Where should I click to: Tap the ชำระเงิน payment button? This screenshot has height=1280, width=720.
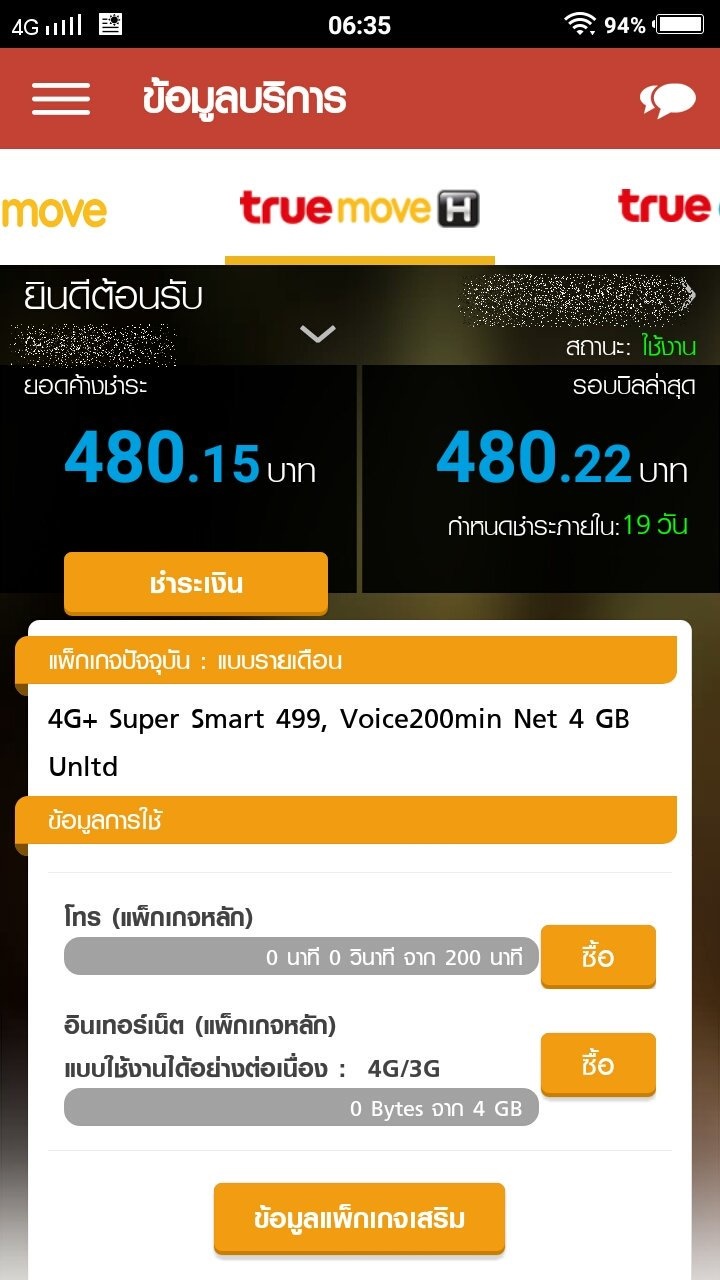(x=196, y=584)
